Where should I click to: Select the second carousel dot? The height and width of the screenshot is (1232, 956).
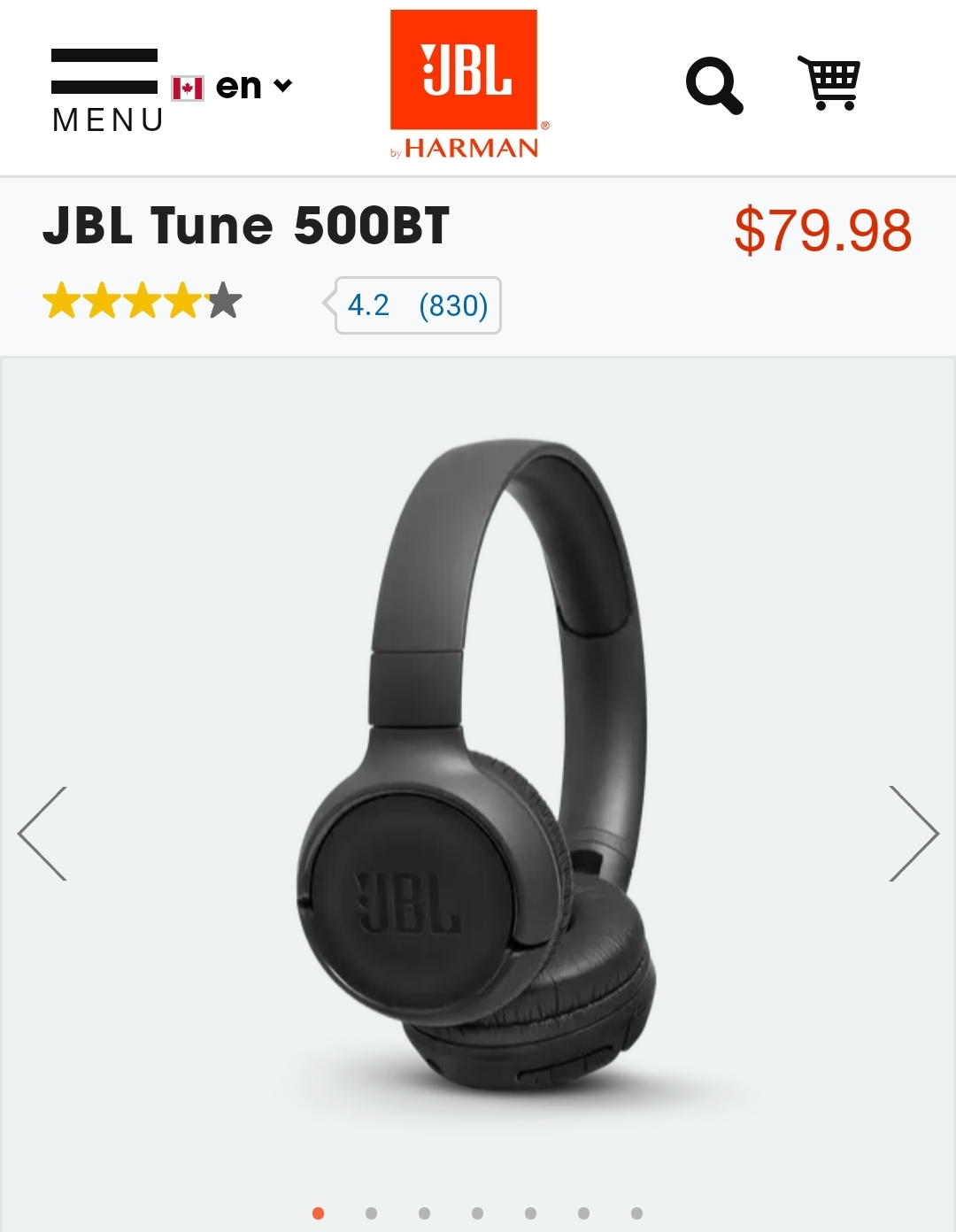[x=371, y=1213]
